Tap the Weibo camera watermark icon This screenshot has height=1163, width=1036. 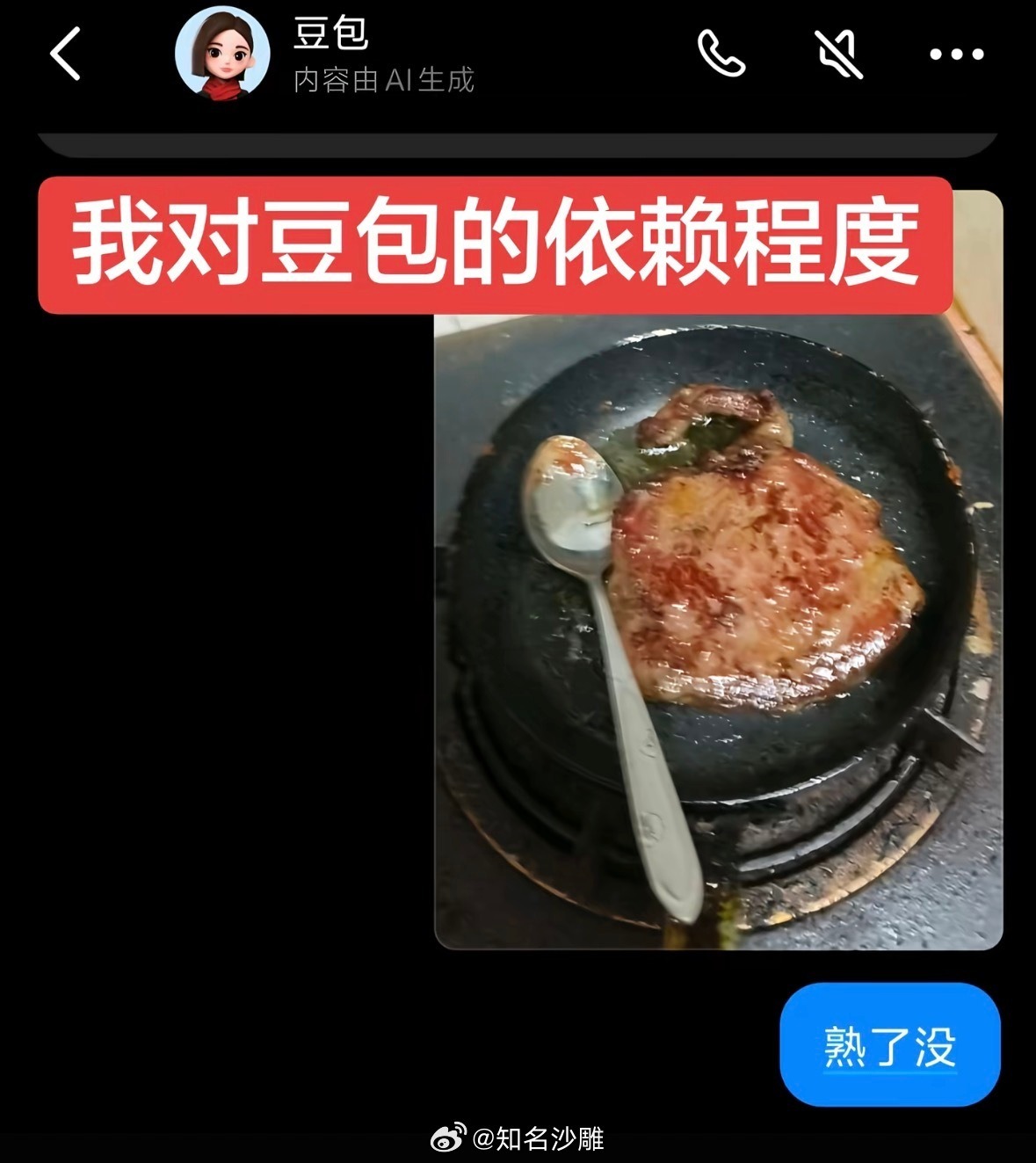coord(446,1138)
